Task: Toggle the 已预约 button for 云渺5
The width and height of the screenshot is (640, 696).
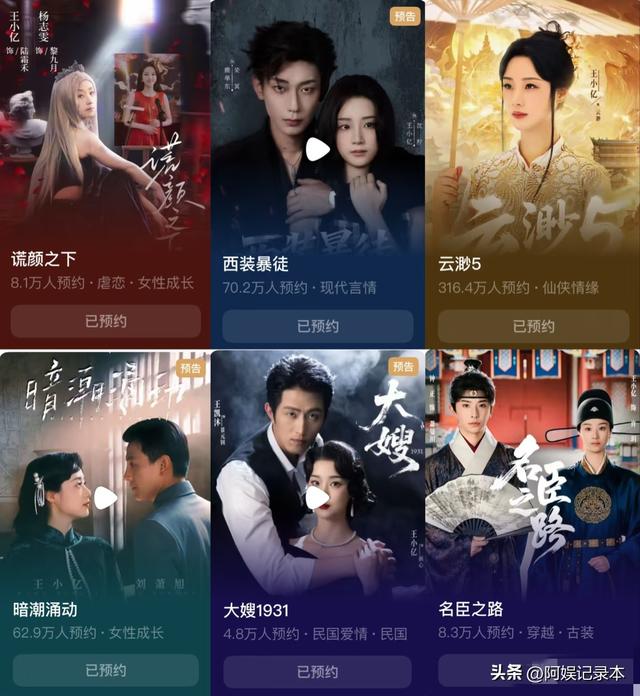Action: tap(533, 326)
